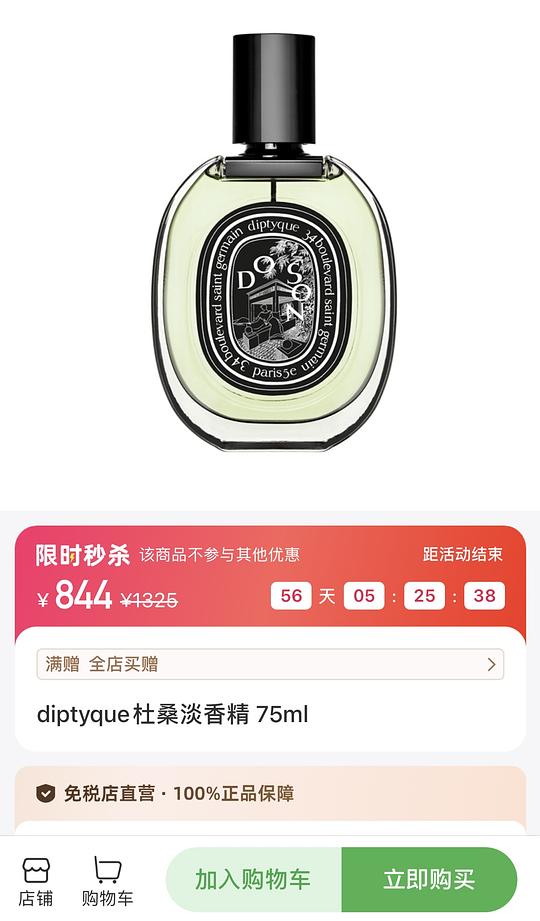Tap 加入购物车 to add perfume to cart

(253, 879)
